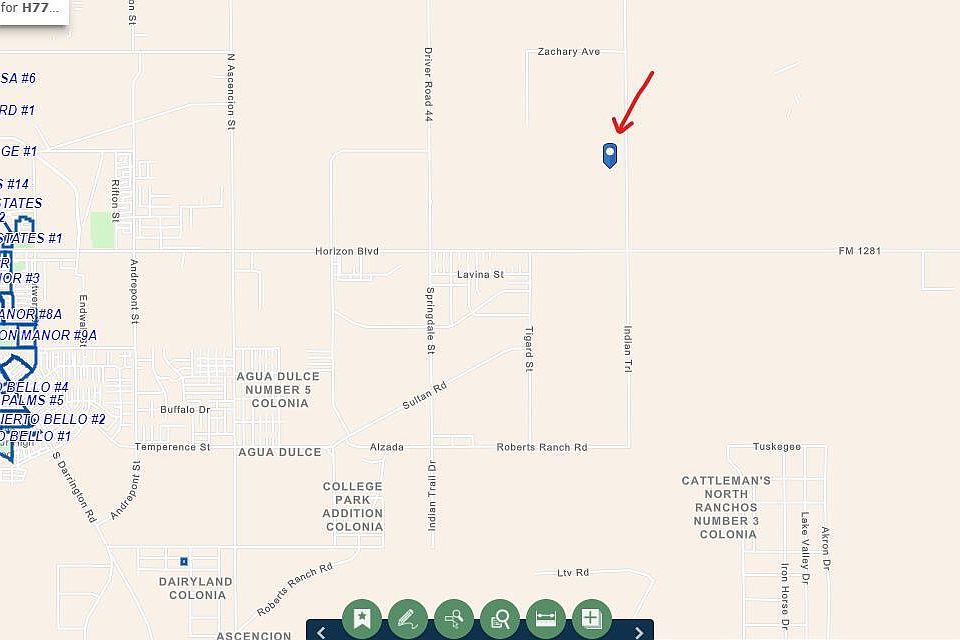The width and height of the screenshot is (960, 640).
Task: Open the measurement ruler tool
Action: (x=545, y=619)
